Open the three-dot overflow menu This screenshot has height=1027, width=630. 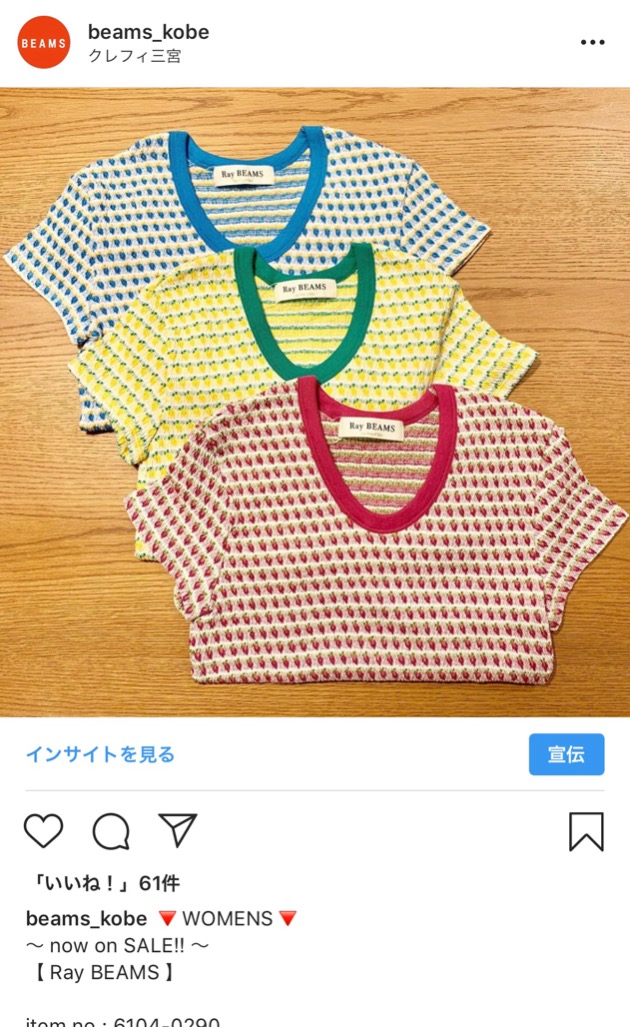592,42
